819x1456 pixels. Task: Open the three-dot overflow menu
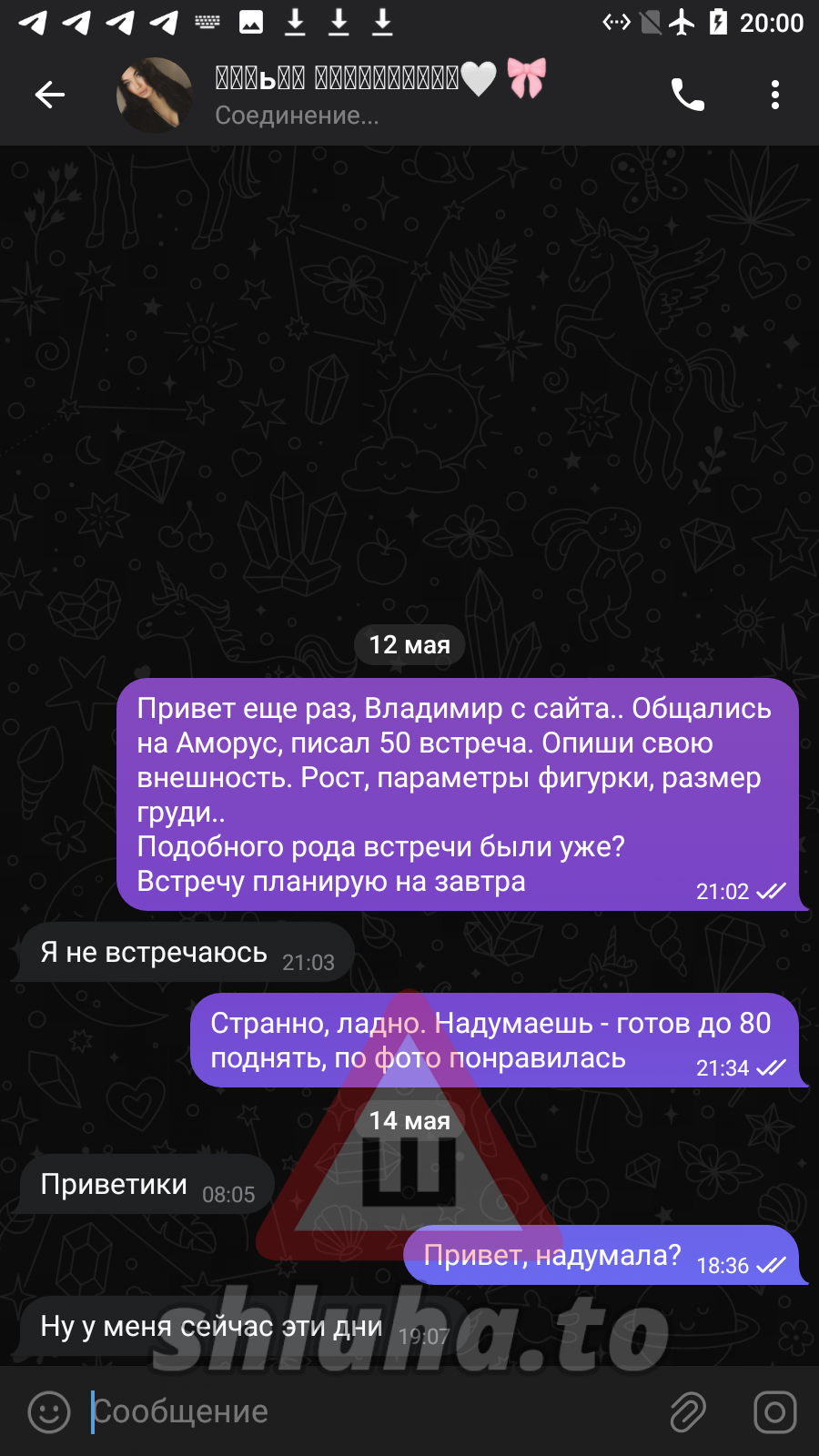point(774,95)
